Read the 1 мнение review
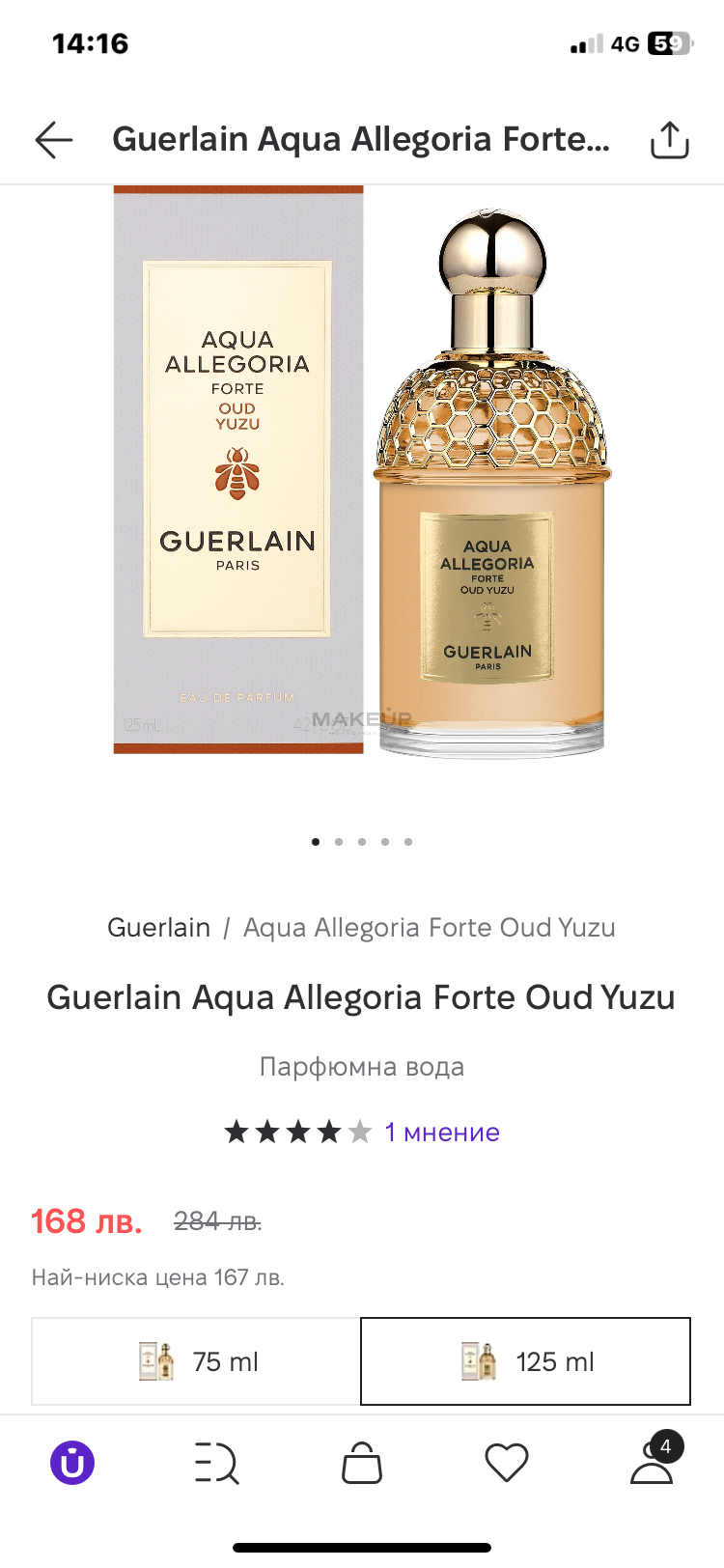This screenshot has width=724, height=1568. [x=442, y=1133]
